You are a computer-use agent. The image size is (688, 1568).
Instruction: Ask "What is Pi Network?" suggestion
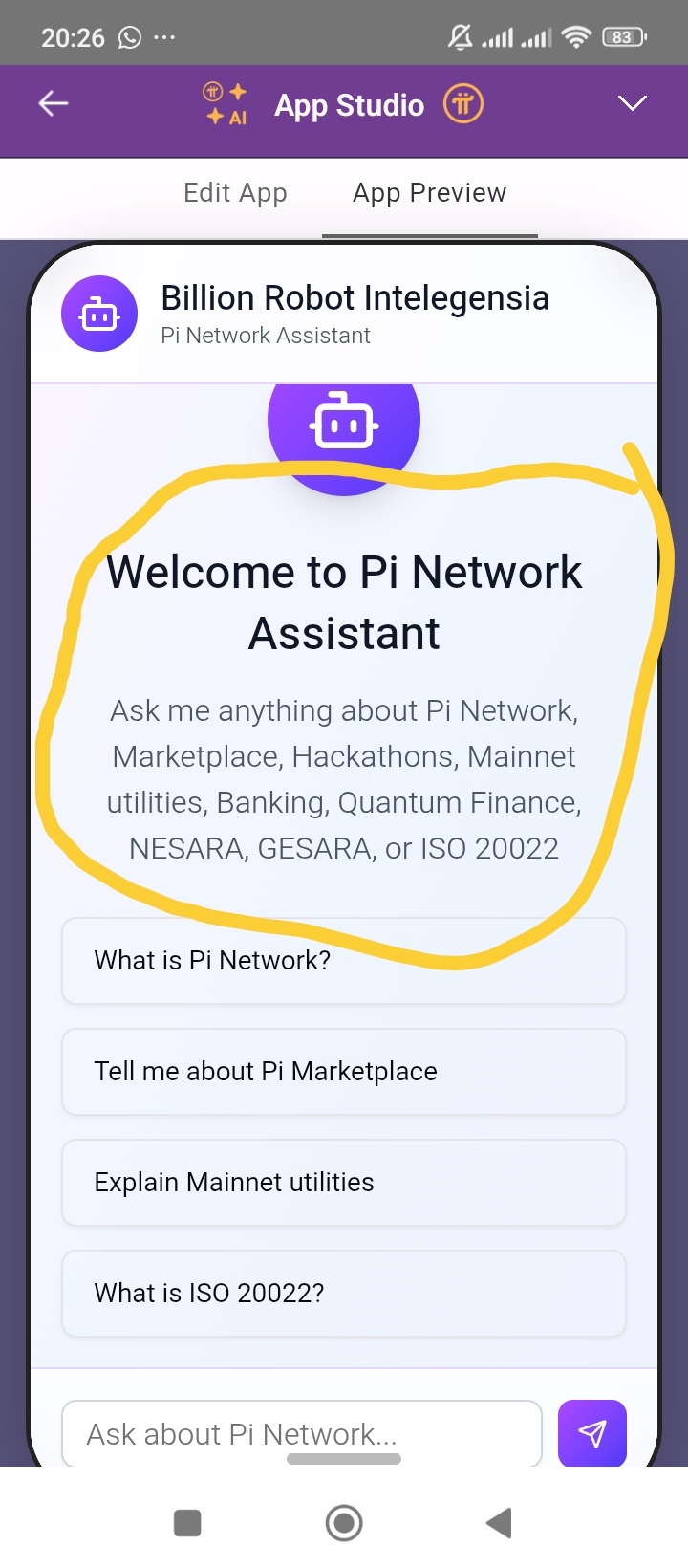click(343, 961)
